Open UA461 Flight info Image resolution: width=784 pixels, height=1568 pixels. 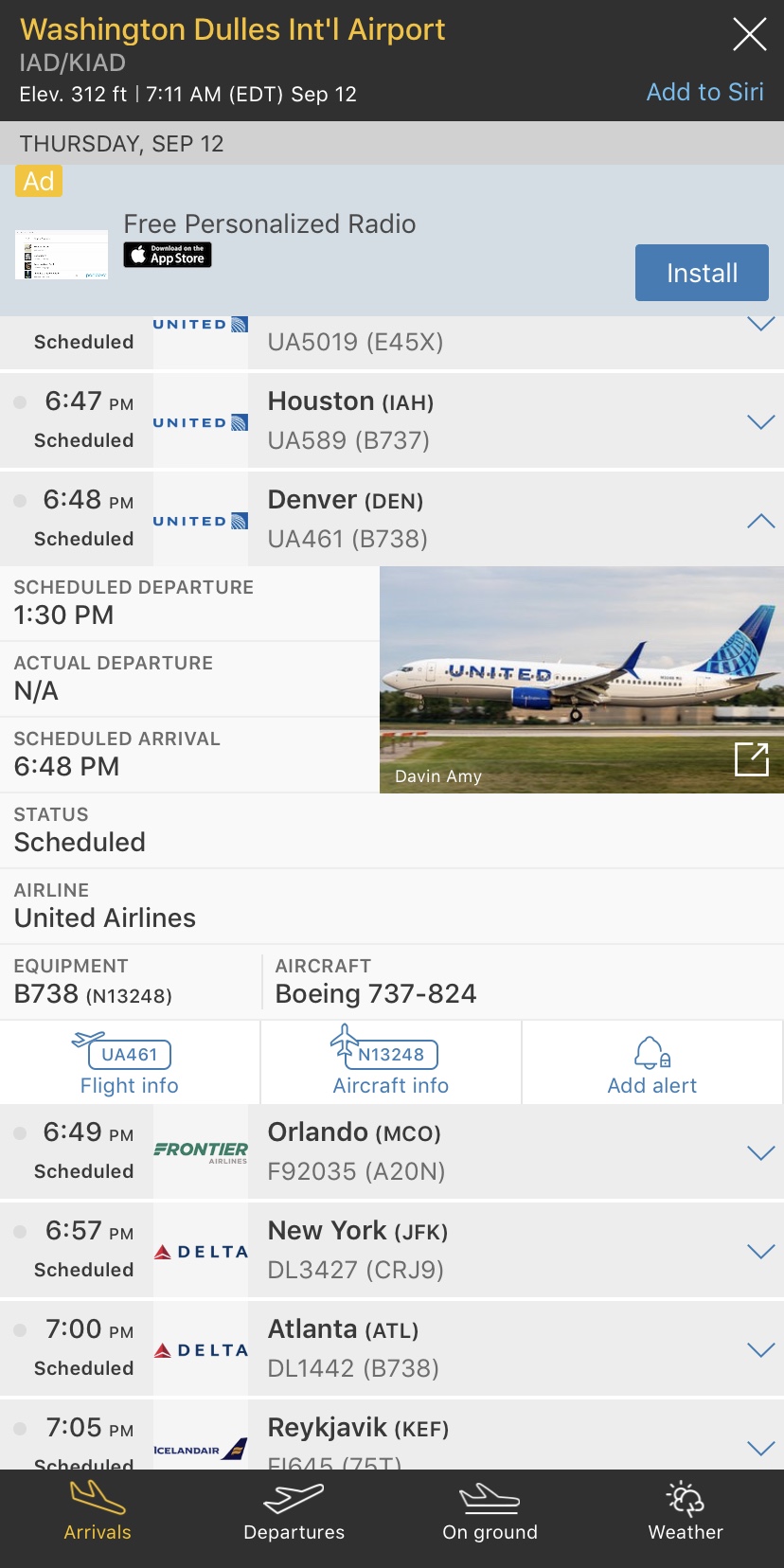click(x=130, y=1064)
